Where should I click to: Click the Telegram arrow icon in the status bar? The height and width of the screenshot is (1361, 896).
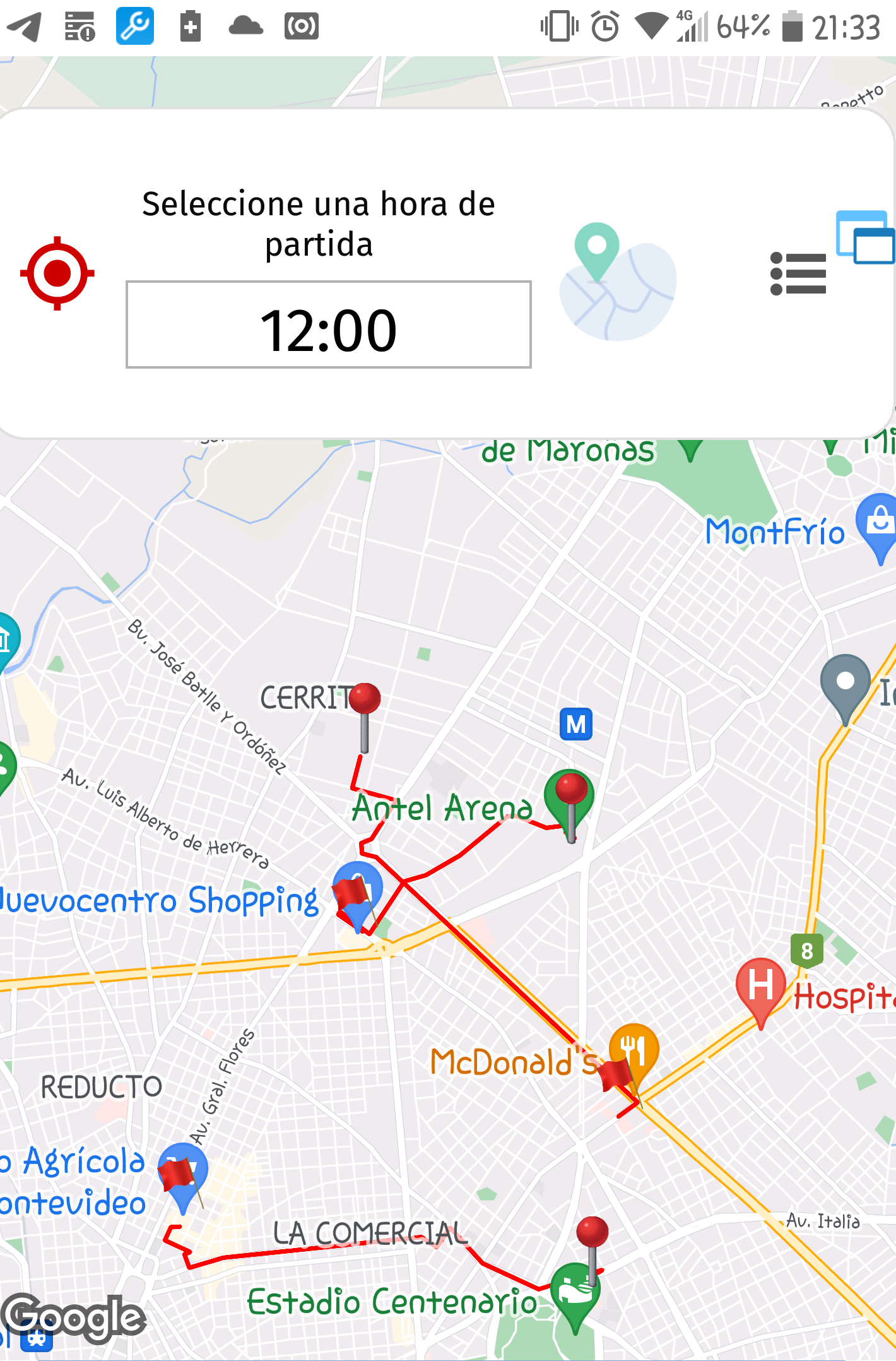(24, 25)
